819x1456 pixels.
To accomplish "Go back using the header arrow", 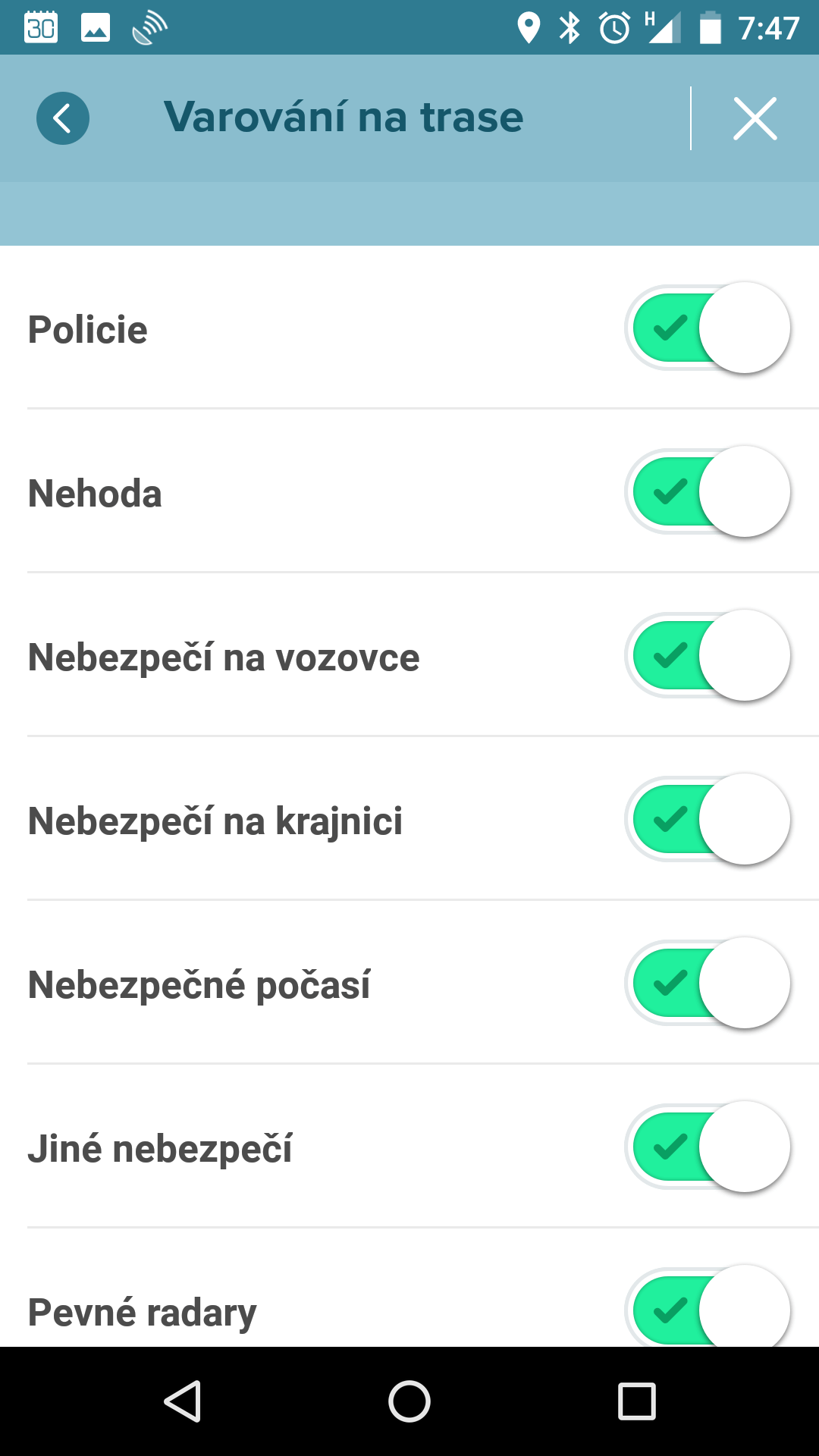I will coord(63,118).
